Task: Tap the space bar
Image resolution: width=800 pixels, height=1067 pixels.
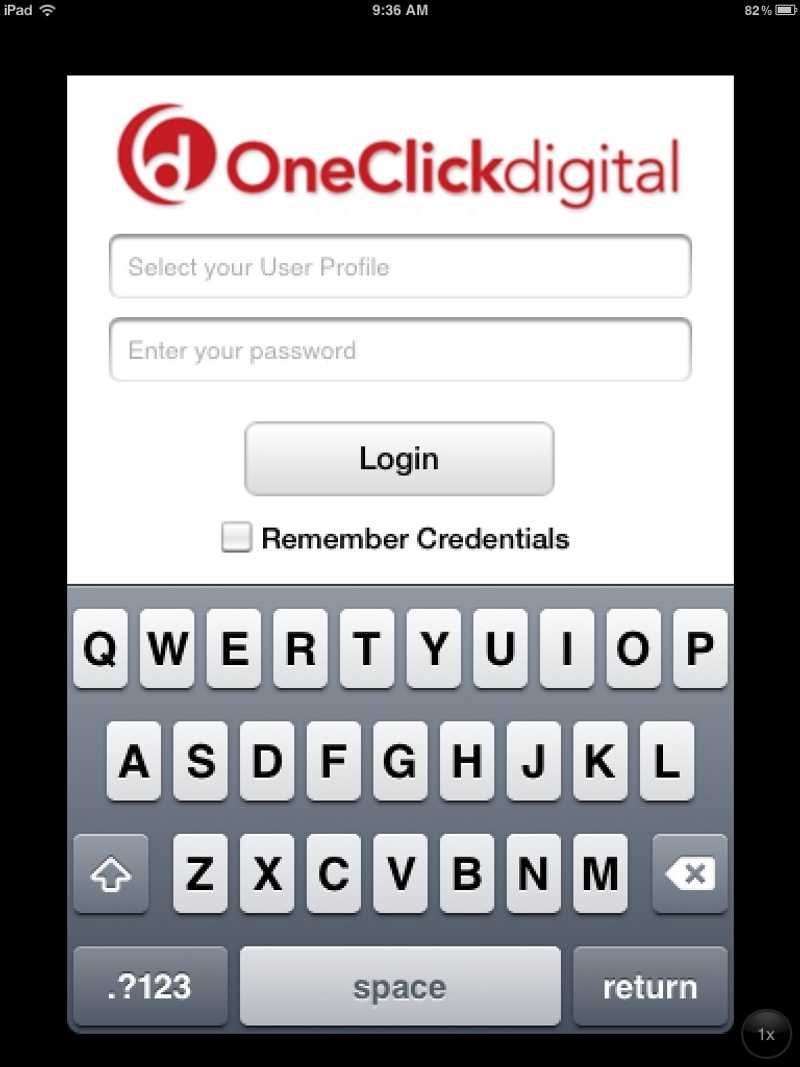Action: coord(399,986)
